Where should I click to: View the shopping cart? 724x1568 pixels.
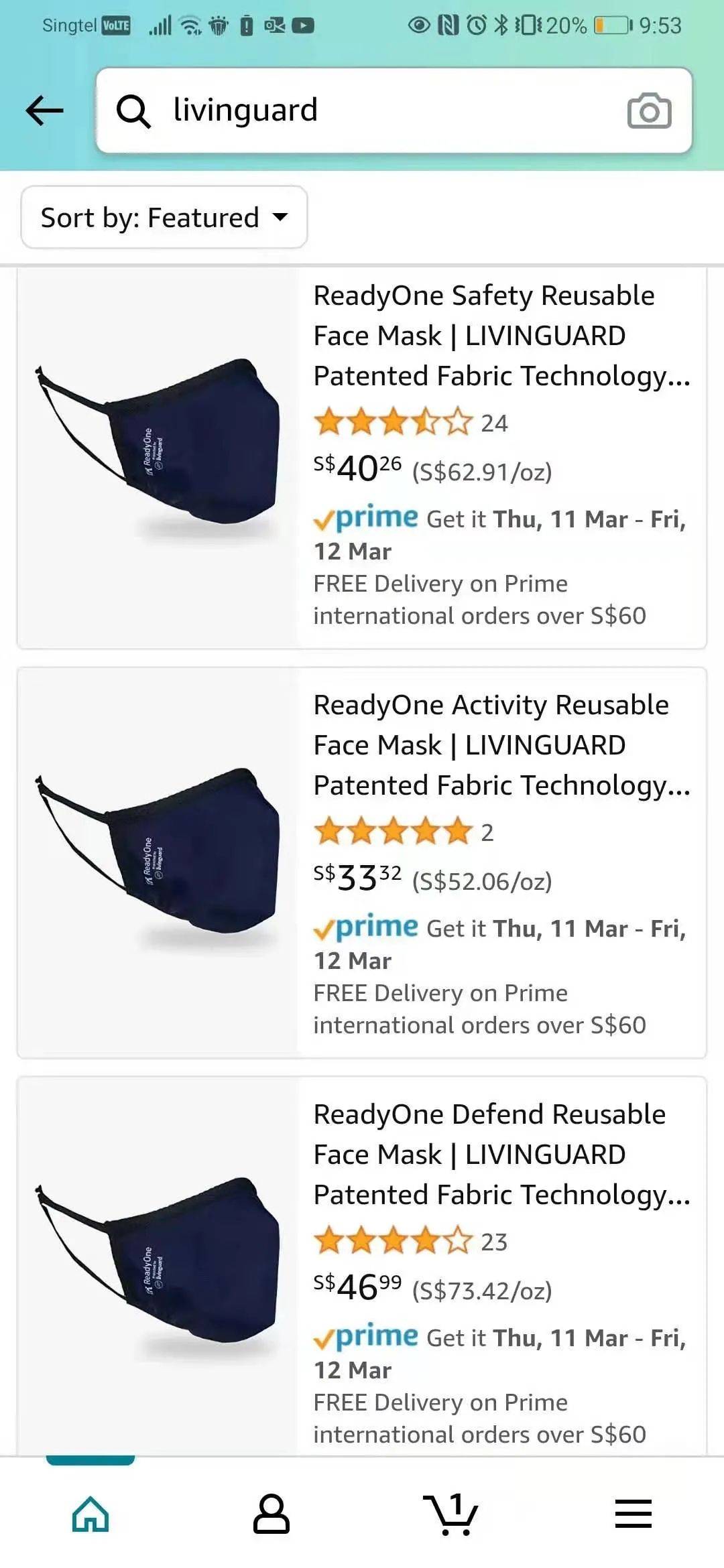point(452,1514)
